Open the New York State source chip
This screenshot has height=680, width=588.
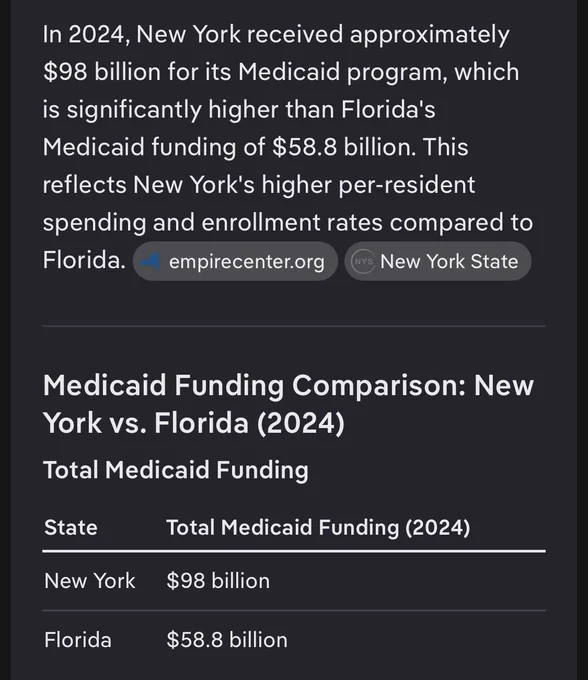pyautogui.click(x=438, y=261)
